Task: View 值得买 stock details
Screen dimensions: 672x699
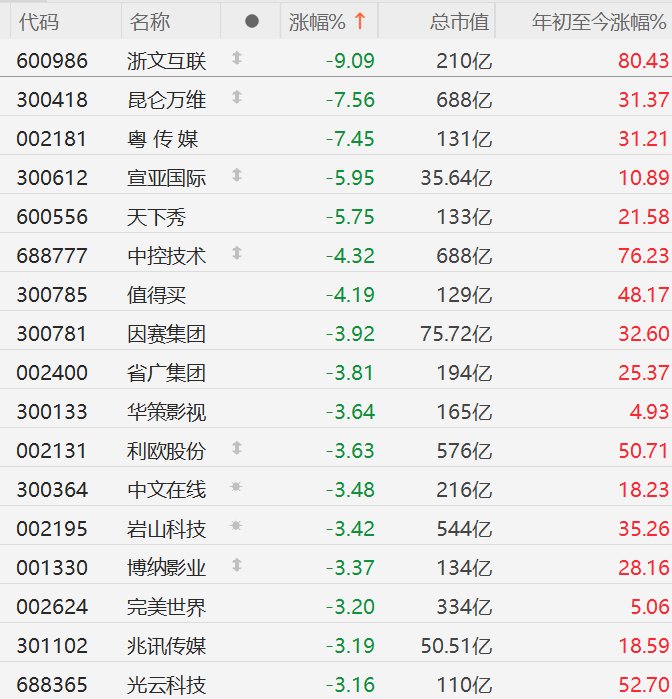Action: tap(157, 295)
